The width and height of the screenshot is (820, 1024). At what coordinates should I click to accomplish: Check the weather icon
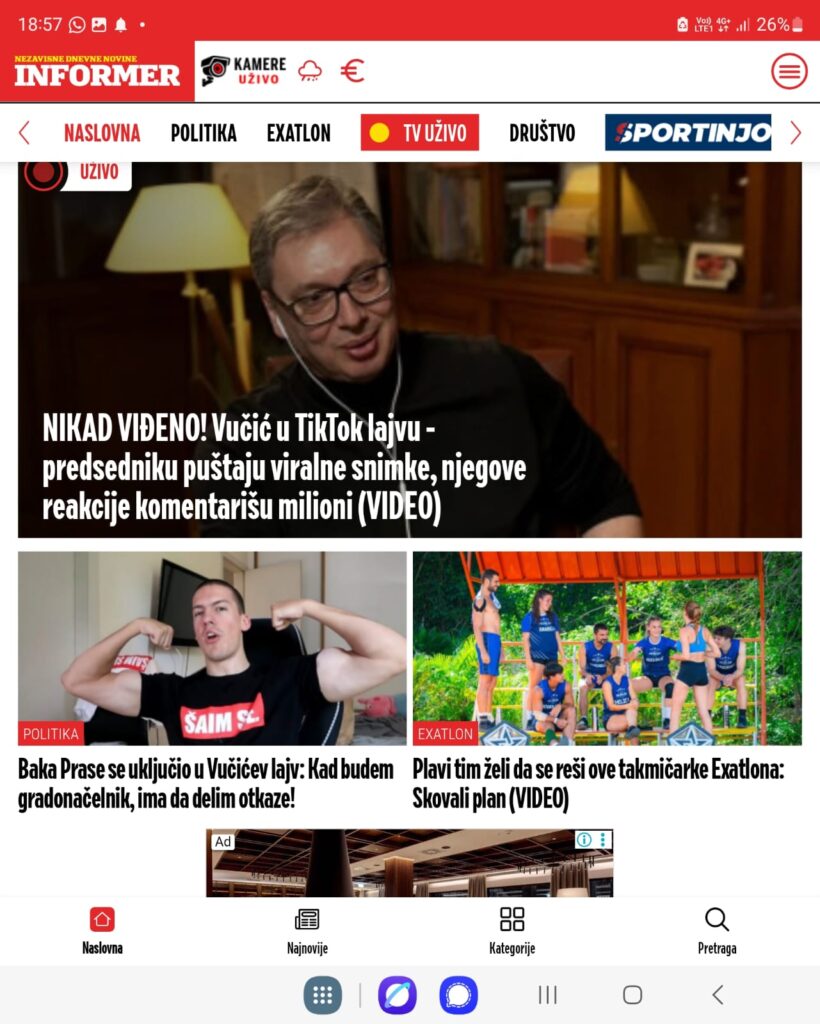pyautogui.click(x=310, y=71)
